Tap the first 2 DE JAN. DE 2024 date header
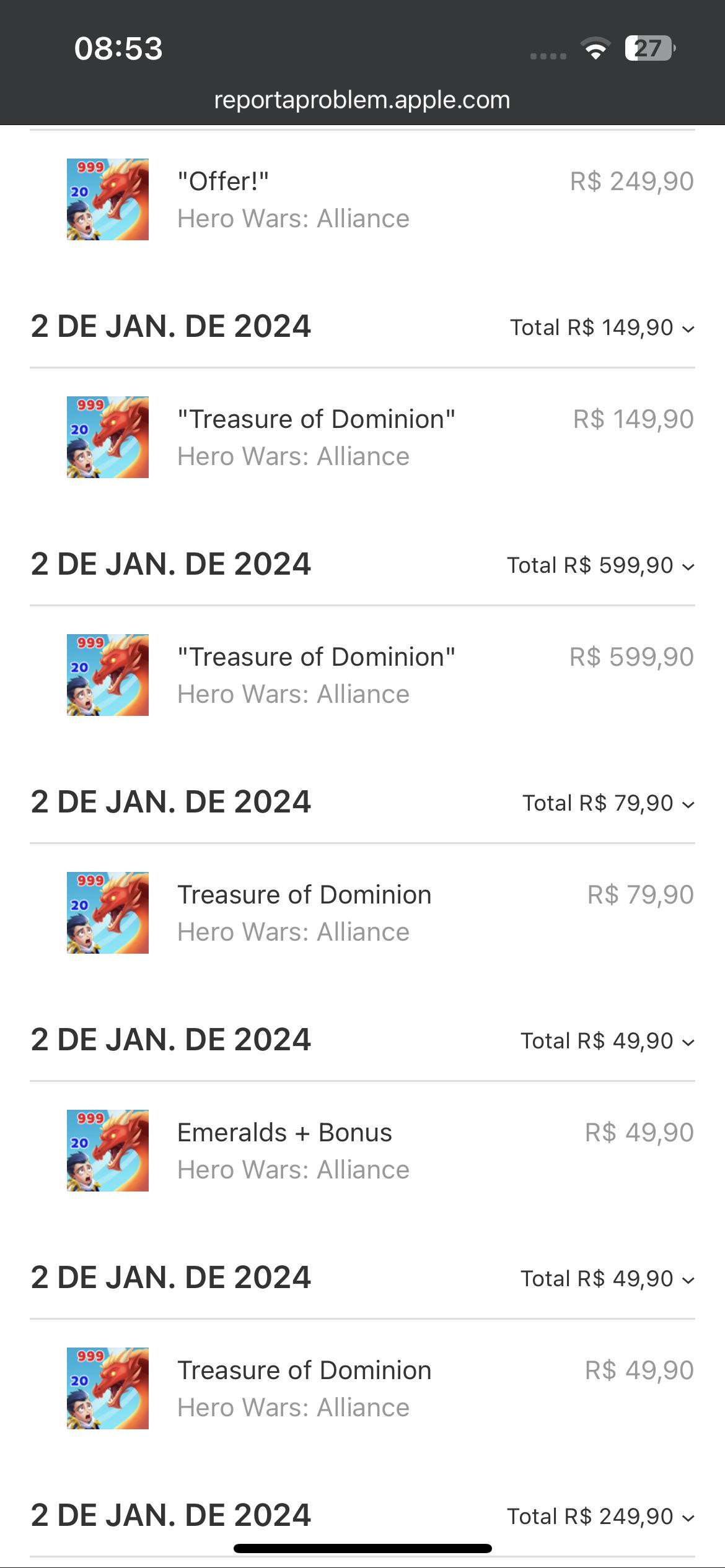The height and width of the screenshot is (1568, 725). point(170,327)
